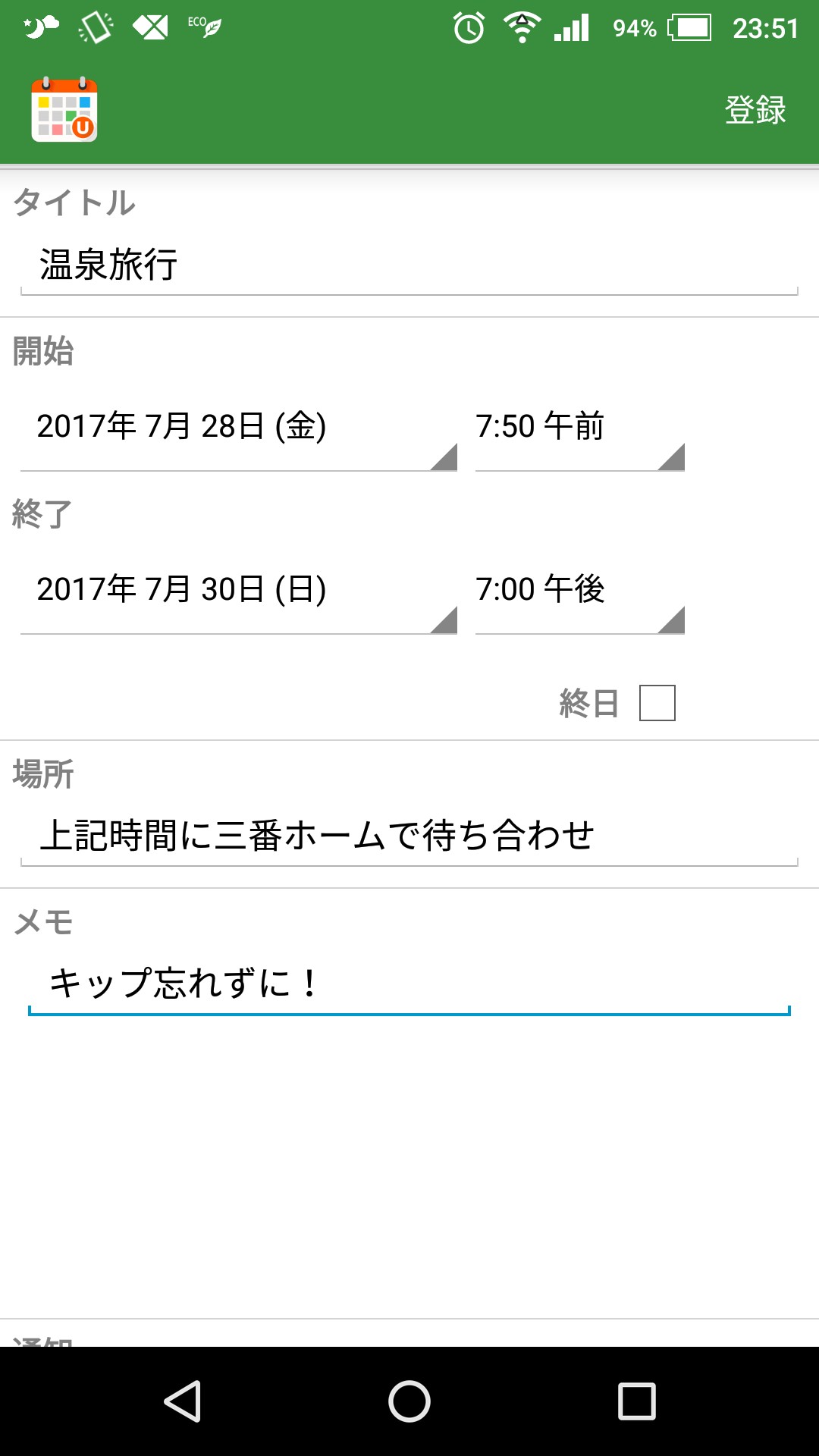Tap 登録 to save the event
Viewport: 819px width, 1456px height.
tap(755, 110)
